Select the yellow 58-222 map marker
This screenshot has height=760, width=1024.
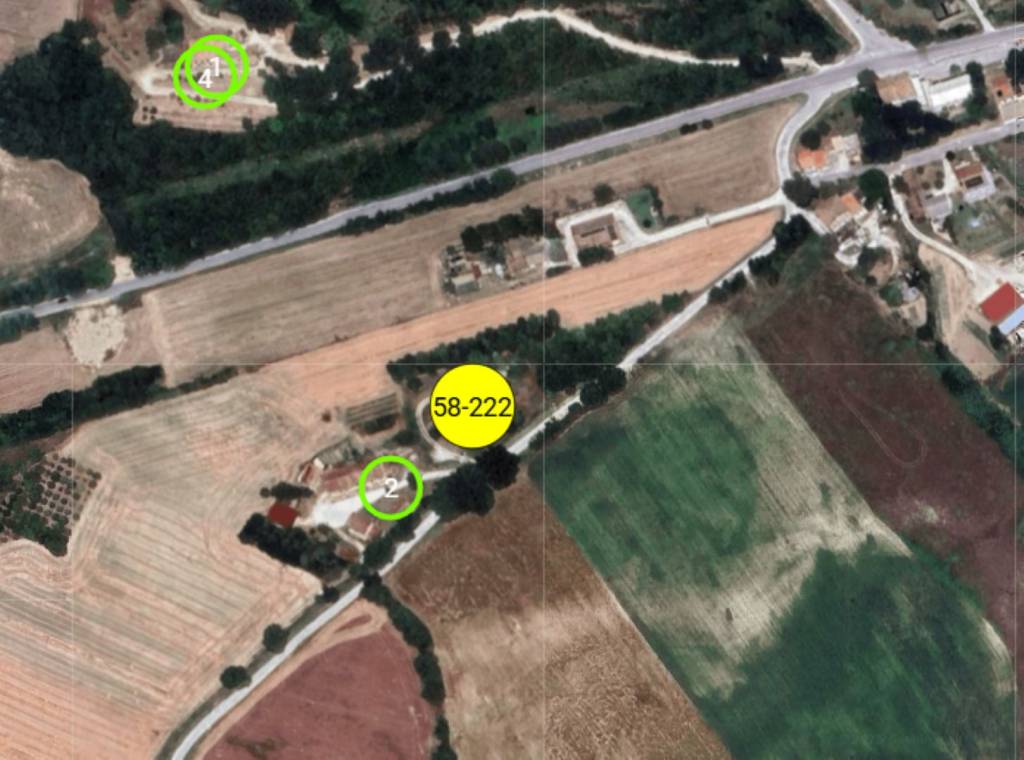pyautogui.click(x=472, y=407)
